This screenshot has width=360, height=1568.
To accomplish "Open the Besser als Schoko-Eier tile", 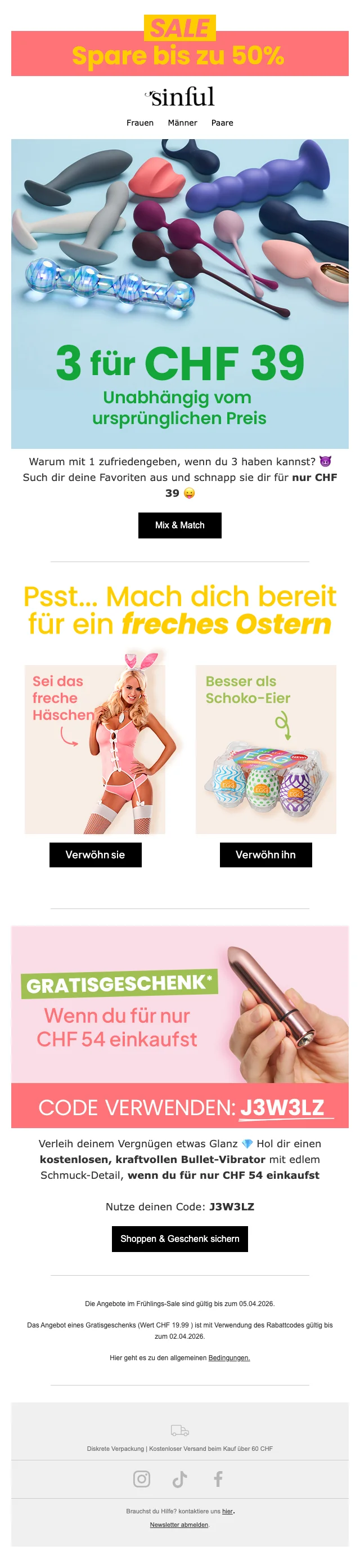I will point(265,749).
